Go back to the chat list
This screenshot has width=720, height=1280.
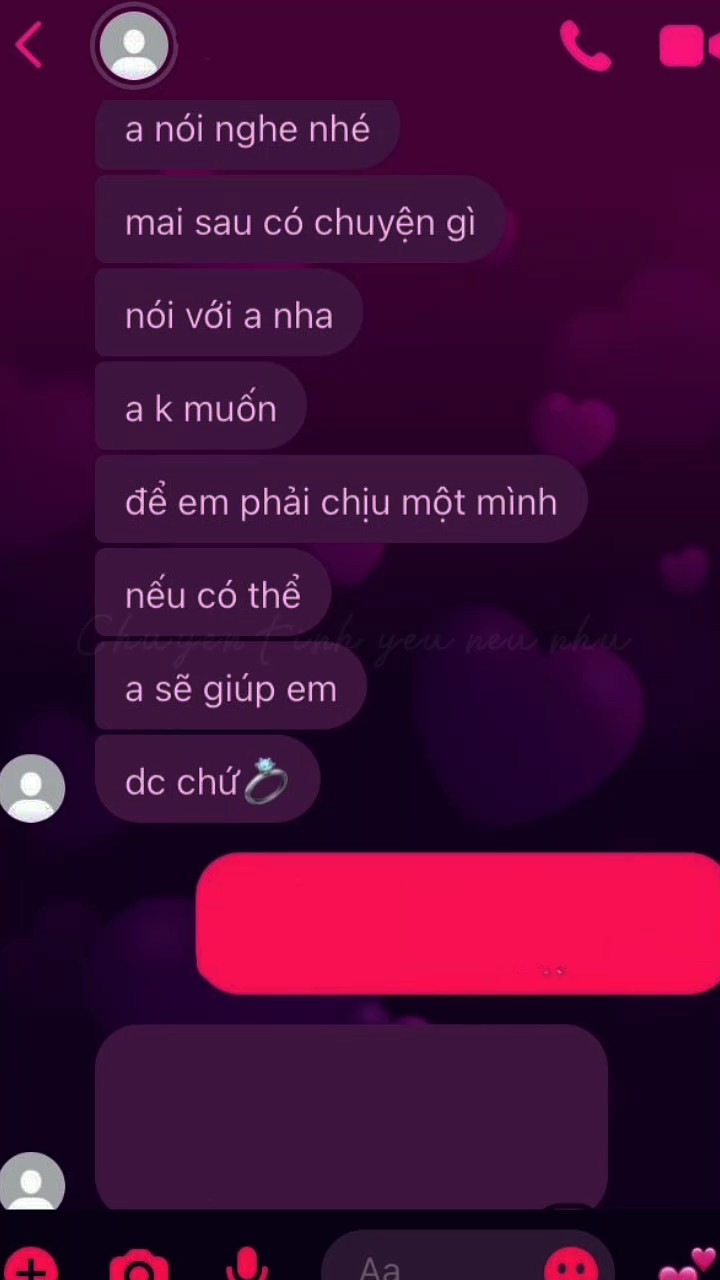(30, 46)
